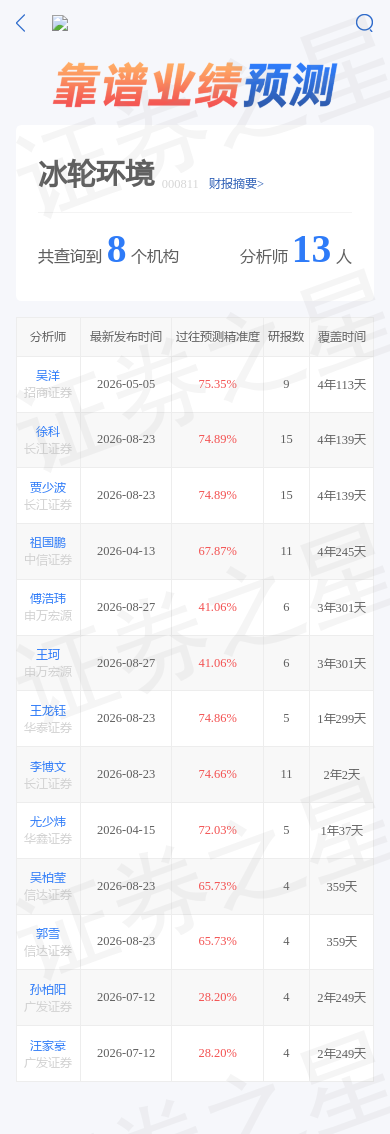390x1134 pixels.
Task: Tap analyst name 郭雪
Action: click(48, 933)
